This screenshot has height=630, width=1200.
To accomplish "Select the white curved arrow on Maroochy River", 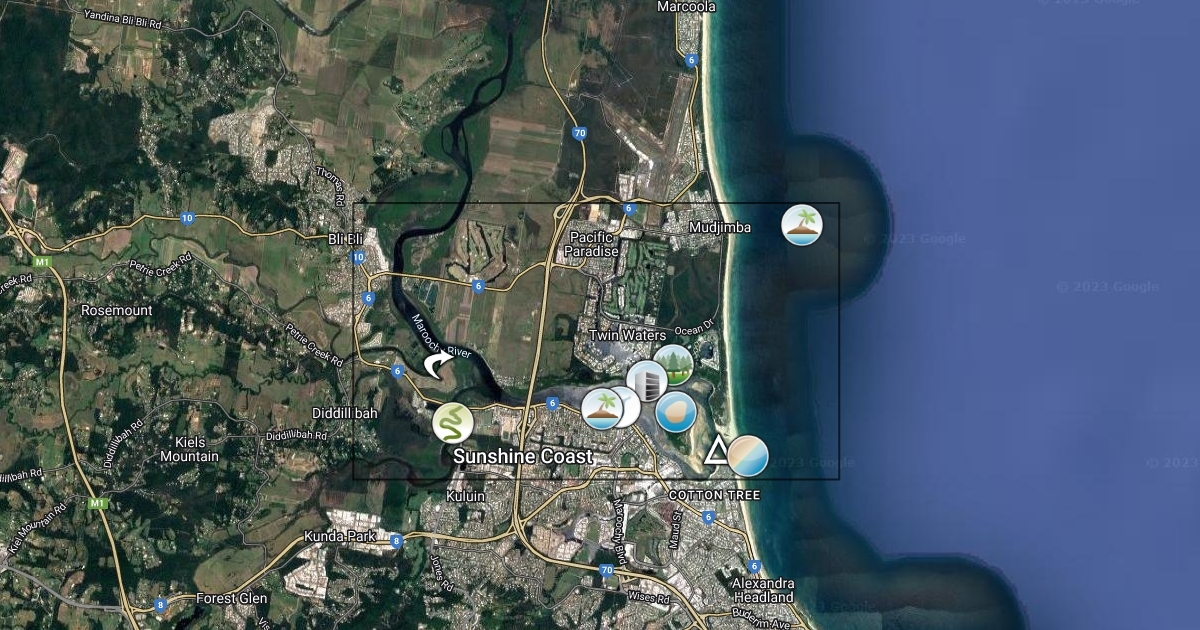I will pyautogui.click(x=436, y=364).
